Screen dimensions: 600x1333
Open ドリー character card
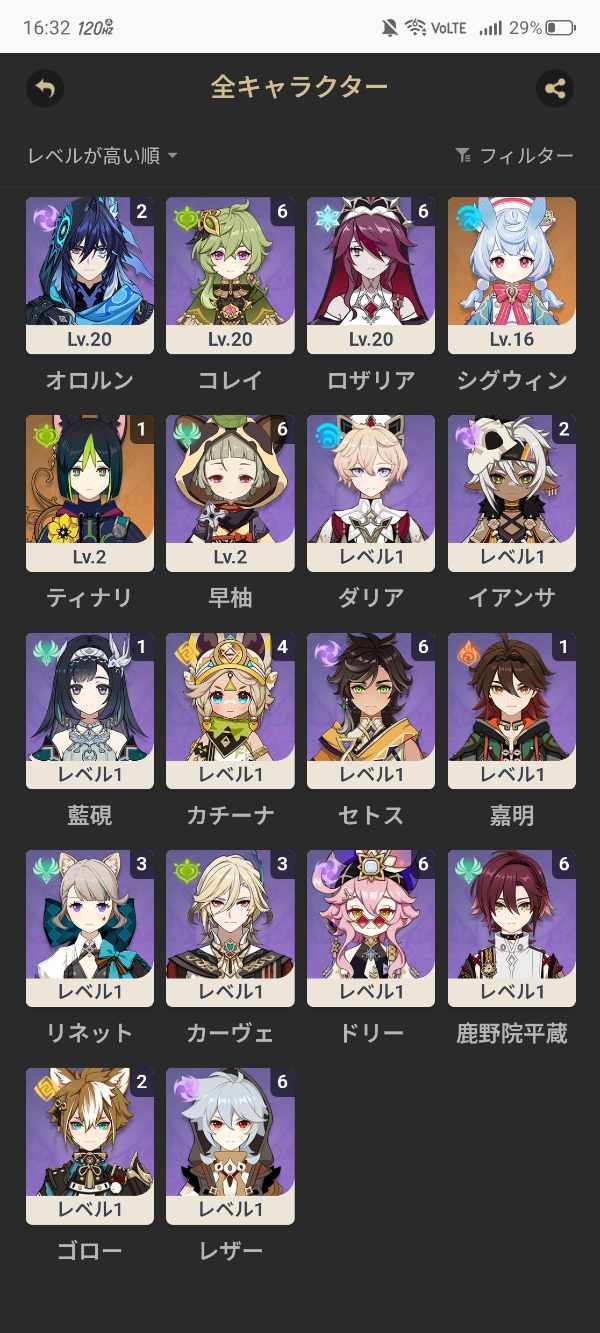coord(371,928)
